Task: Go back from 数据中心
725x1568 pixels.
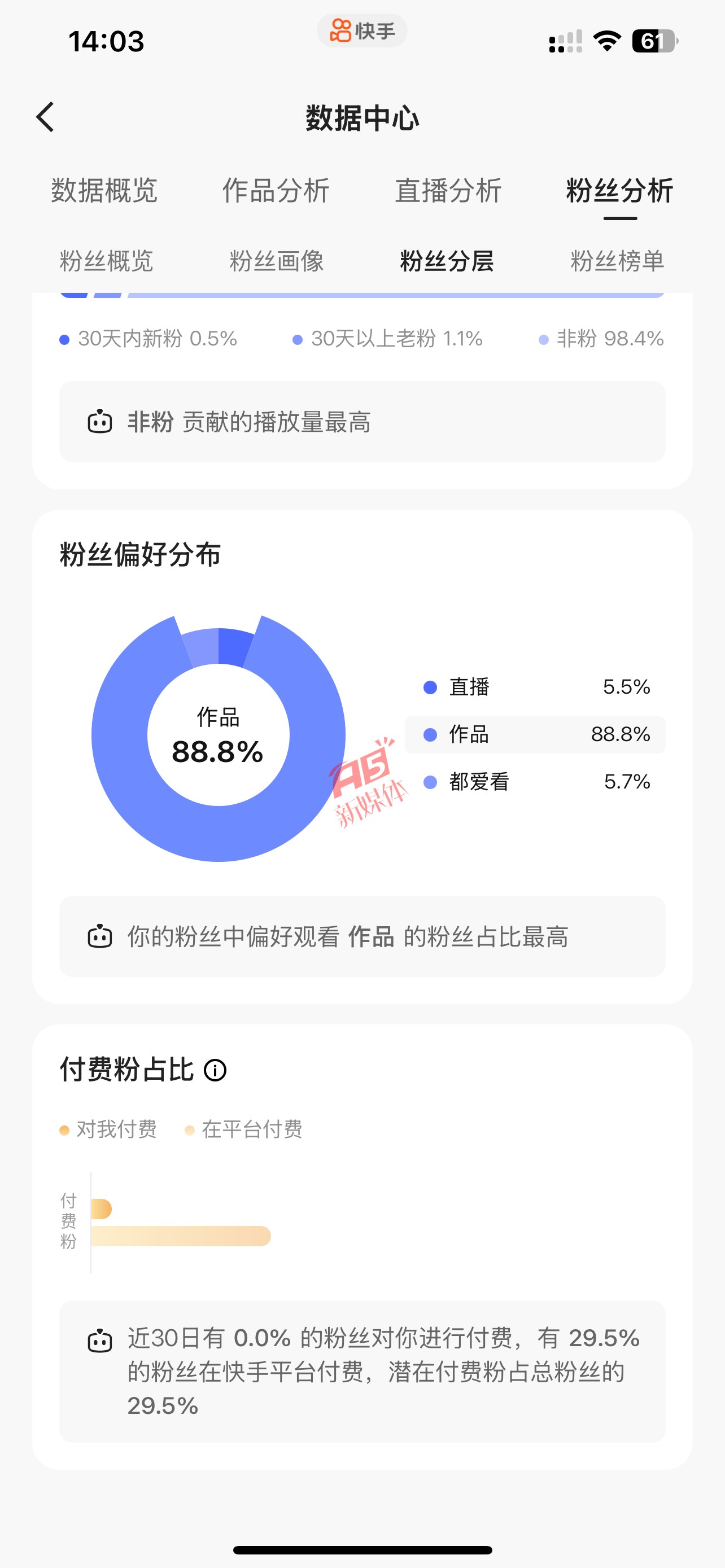Action: click(x=45, y=117)
